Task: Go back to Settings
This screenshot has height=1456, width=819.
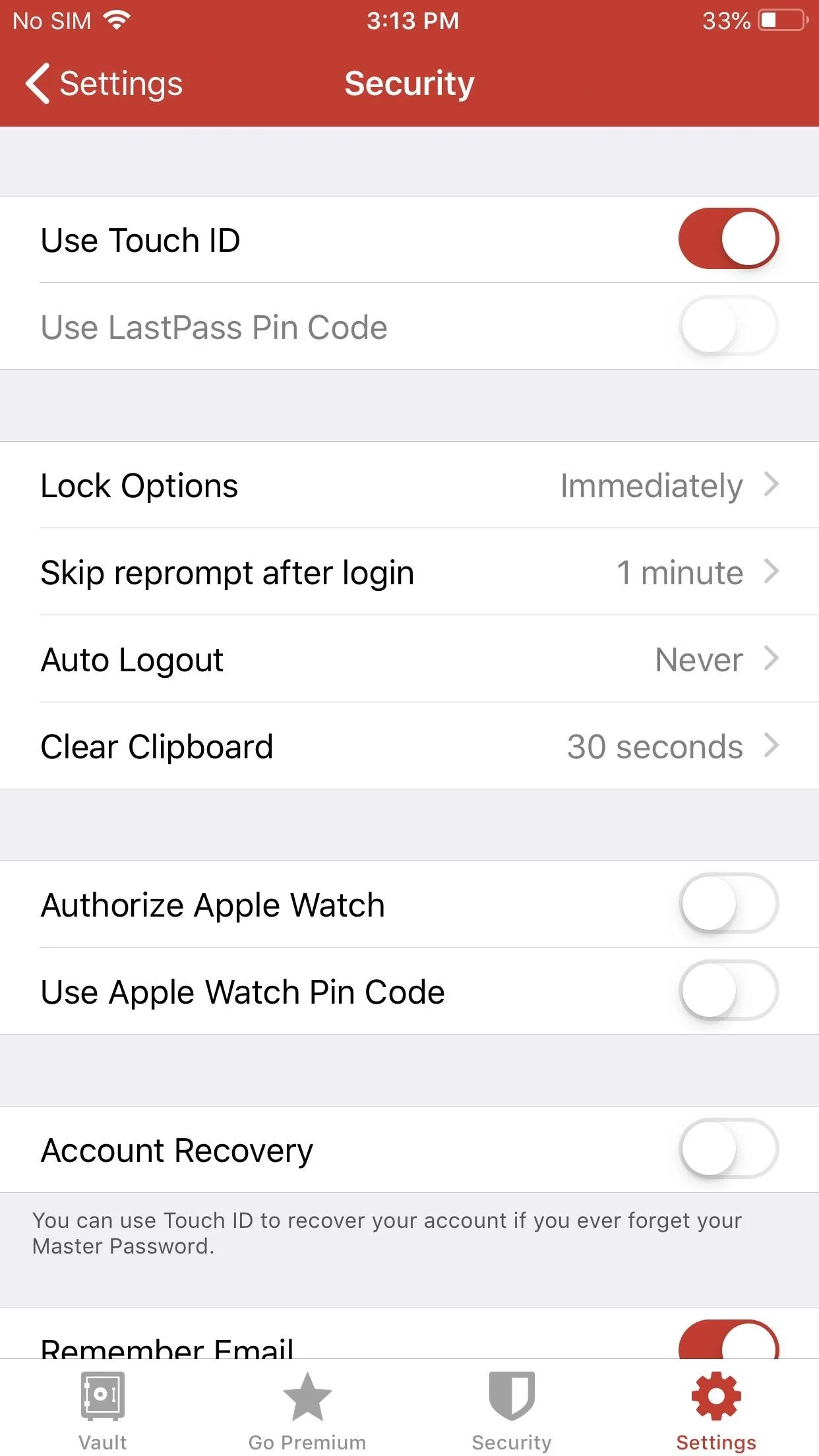Action: (104, 84)
